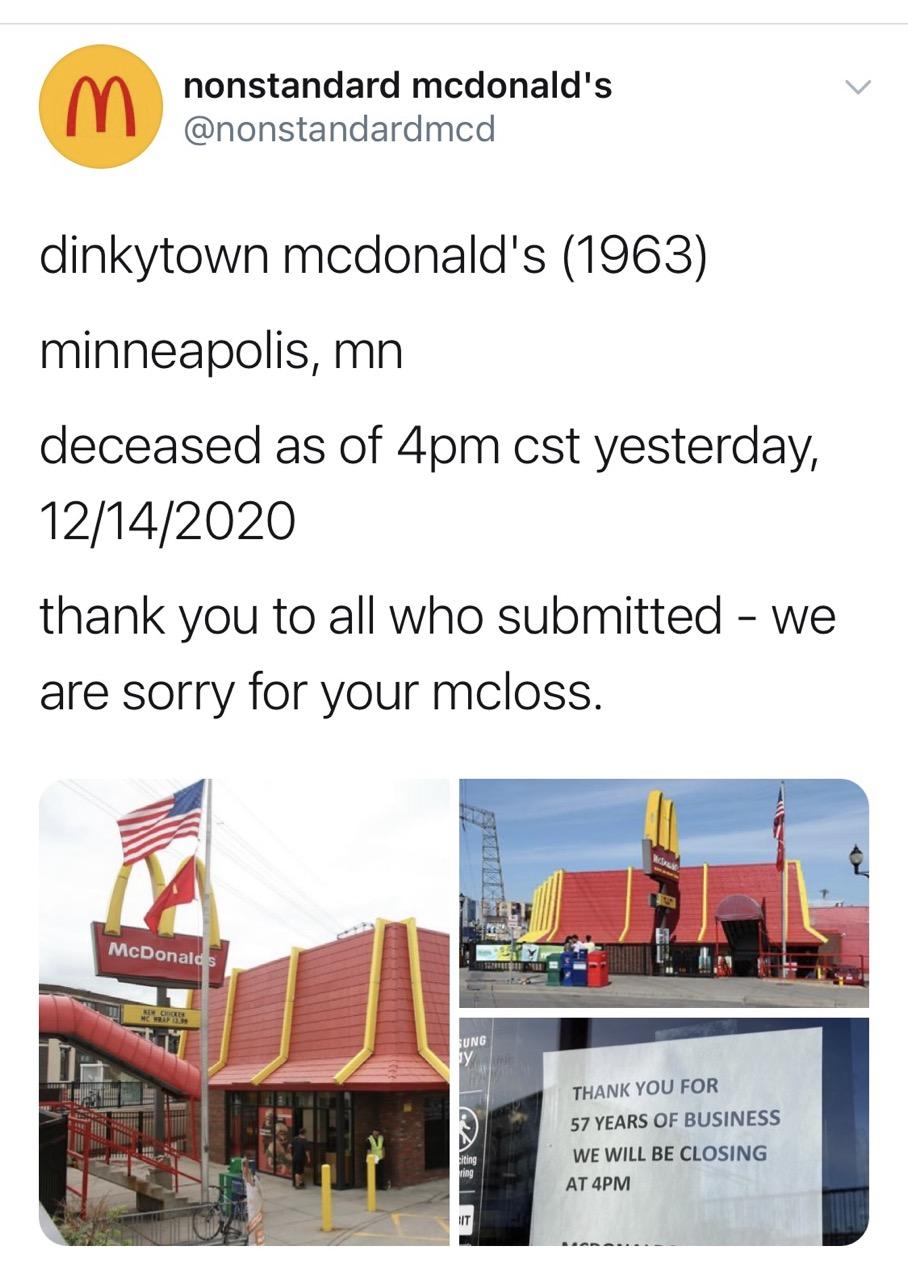Open the tweet options dropdown chevron
Viewport: 908px width, 1280px height.
click(x=857, y=88)
